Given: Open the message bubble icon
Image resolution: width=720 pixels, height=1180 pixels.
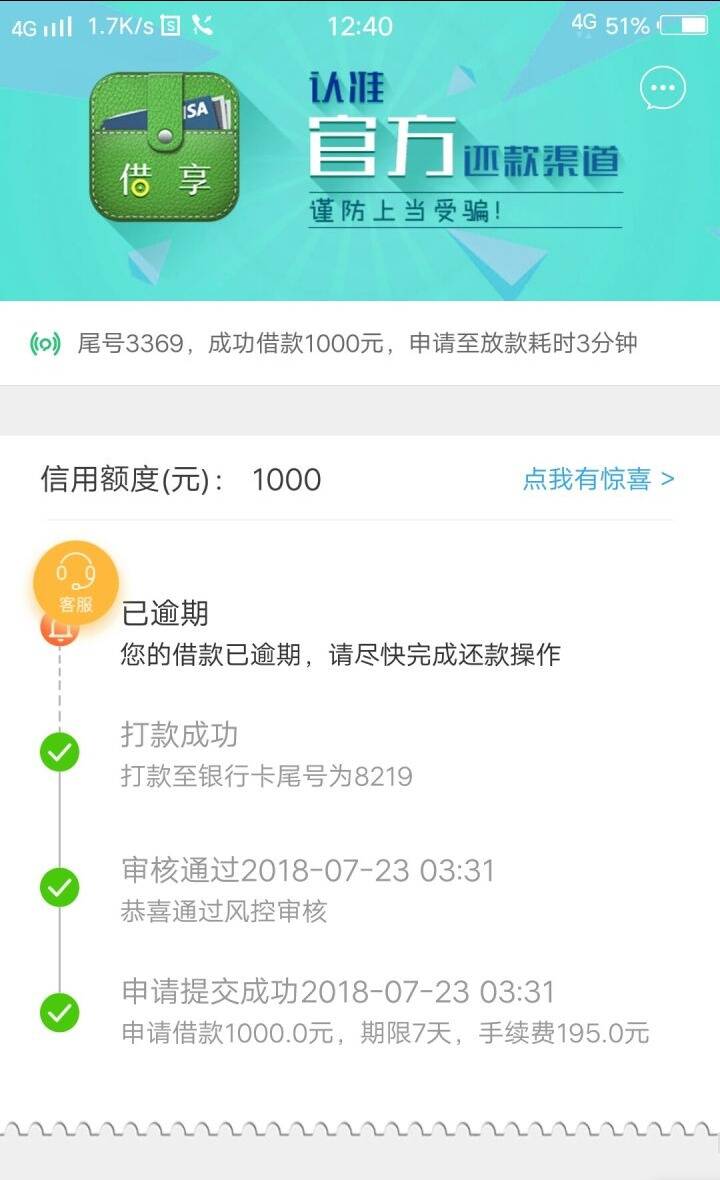Looking at the screenshot, I should [663, 88].
